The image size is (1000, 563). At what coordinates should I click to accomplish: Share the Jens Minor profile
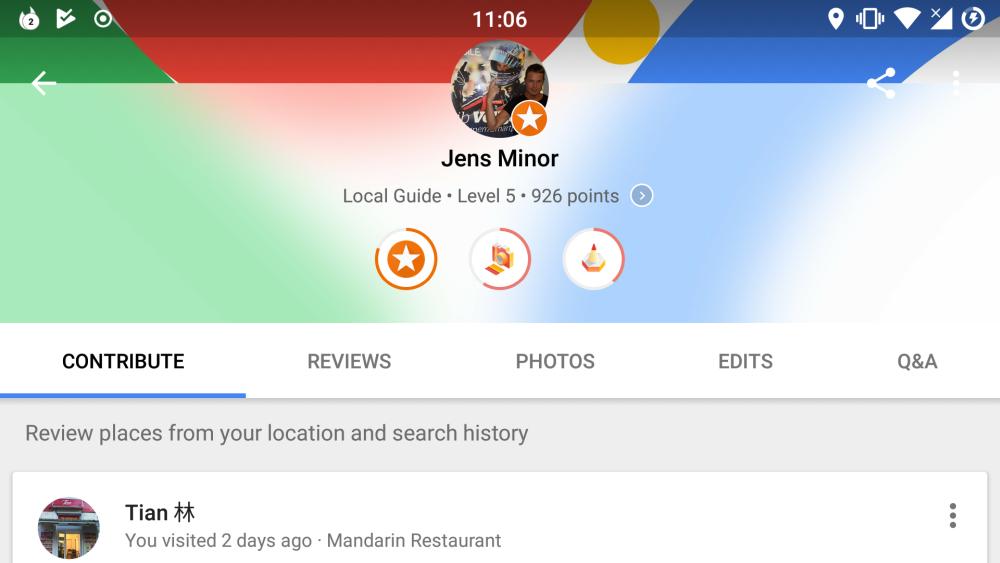[880, 83]
